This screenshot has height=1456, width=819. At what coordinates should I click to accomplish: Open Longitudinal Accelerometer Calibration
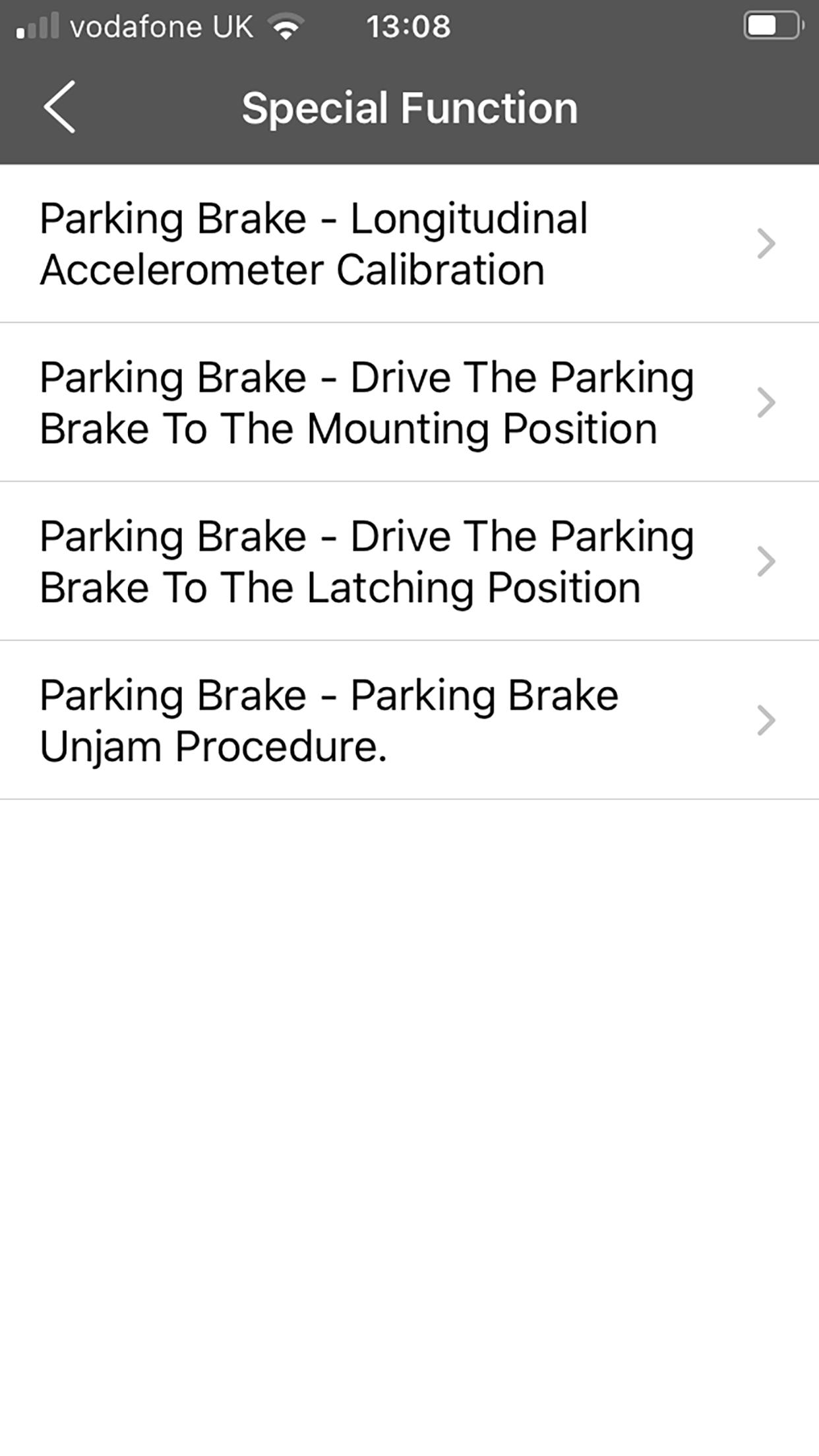pyautogui.click(x=409, y=244)
